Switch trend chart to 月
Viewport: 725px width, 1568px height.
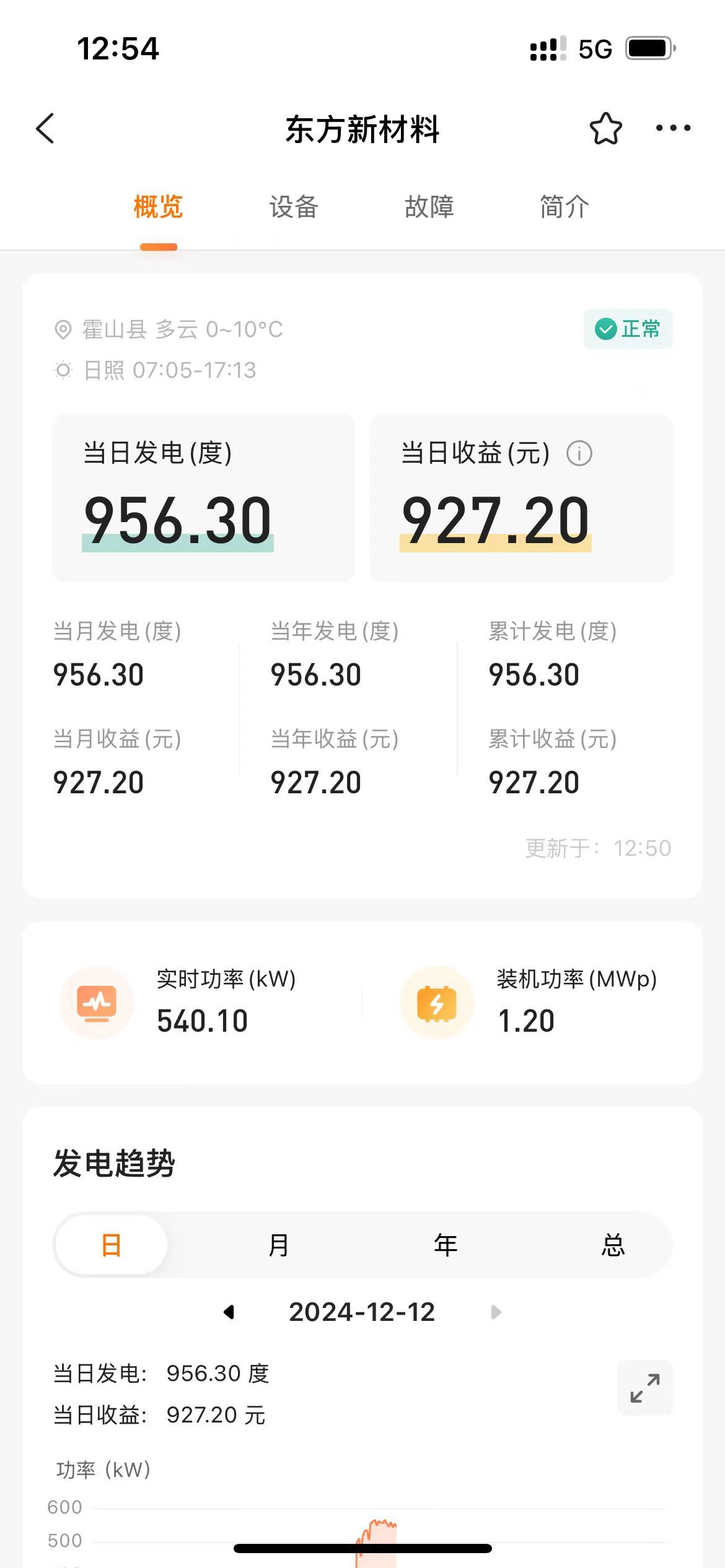click(279, 1245)
